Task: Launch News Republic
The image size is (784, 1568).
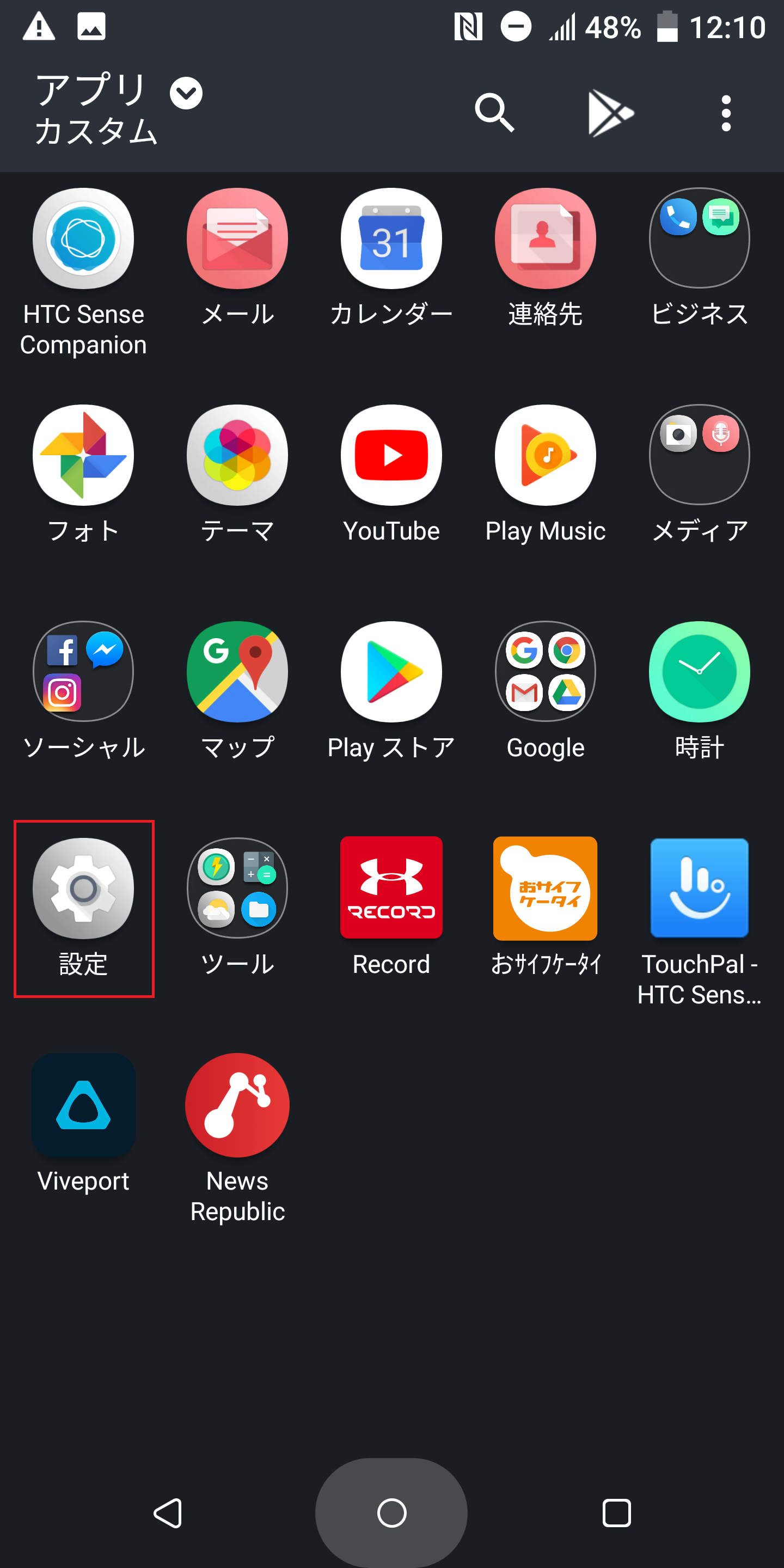Action: tap(237, 1105)
